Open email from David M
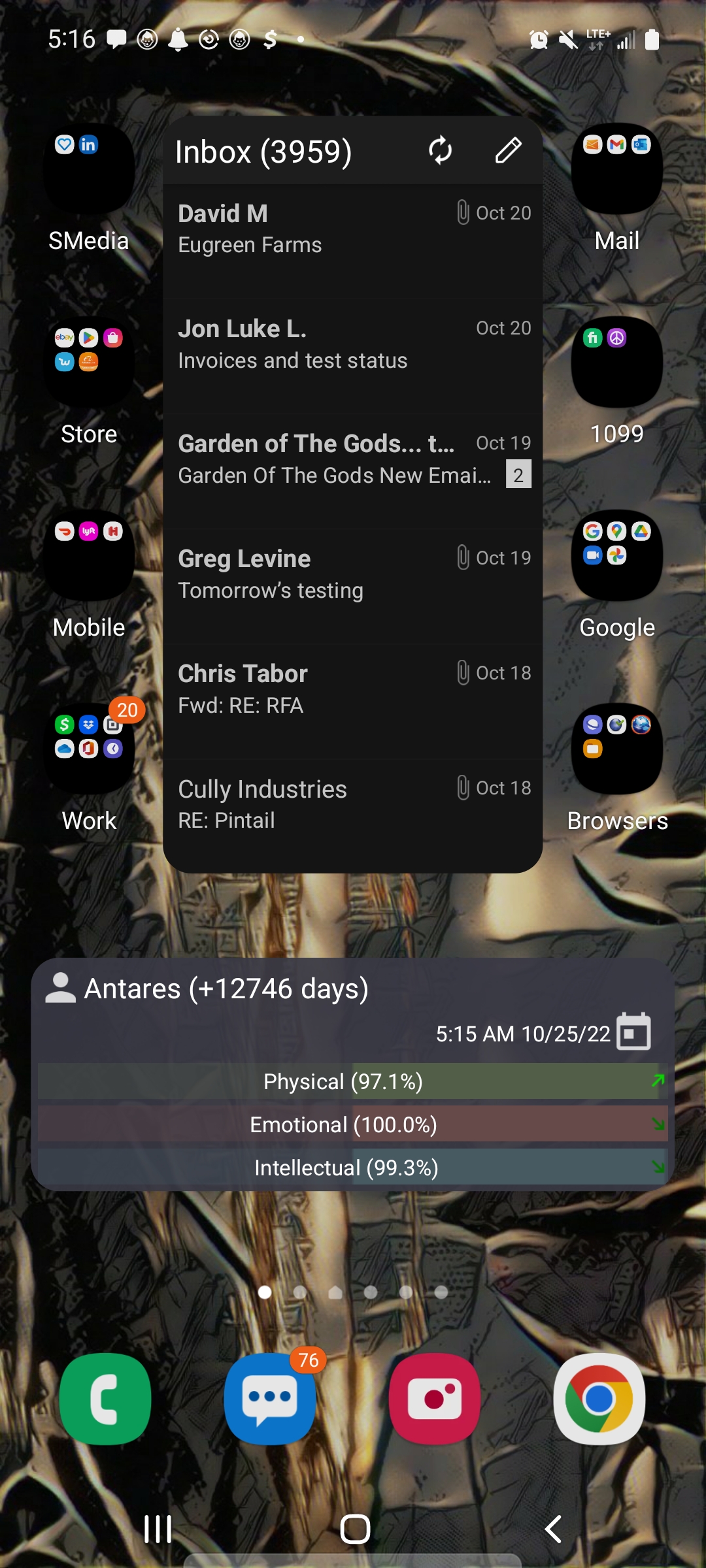Viewport: 706px width, 1568px height. (353, 229)
